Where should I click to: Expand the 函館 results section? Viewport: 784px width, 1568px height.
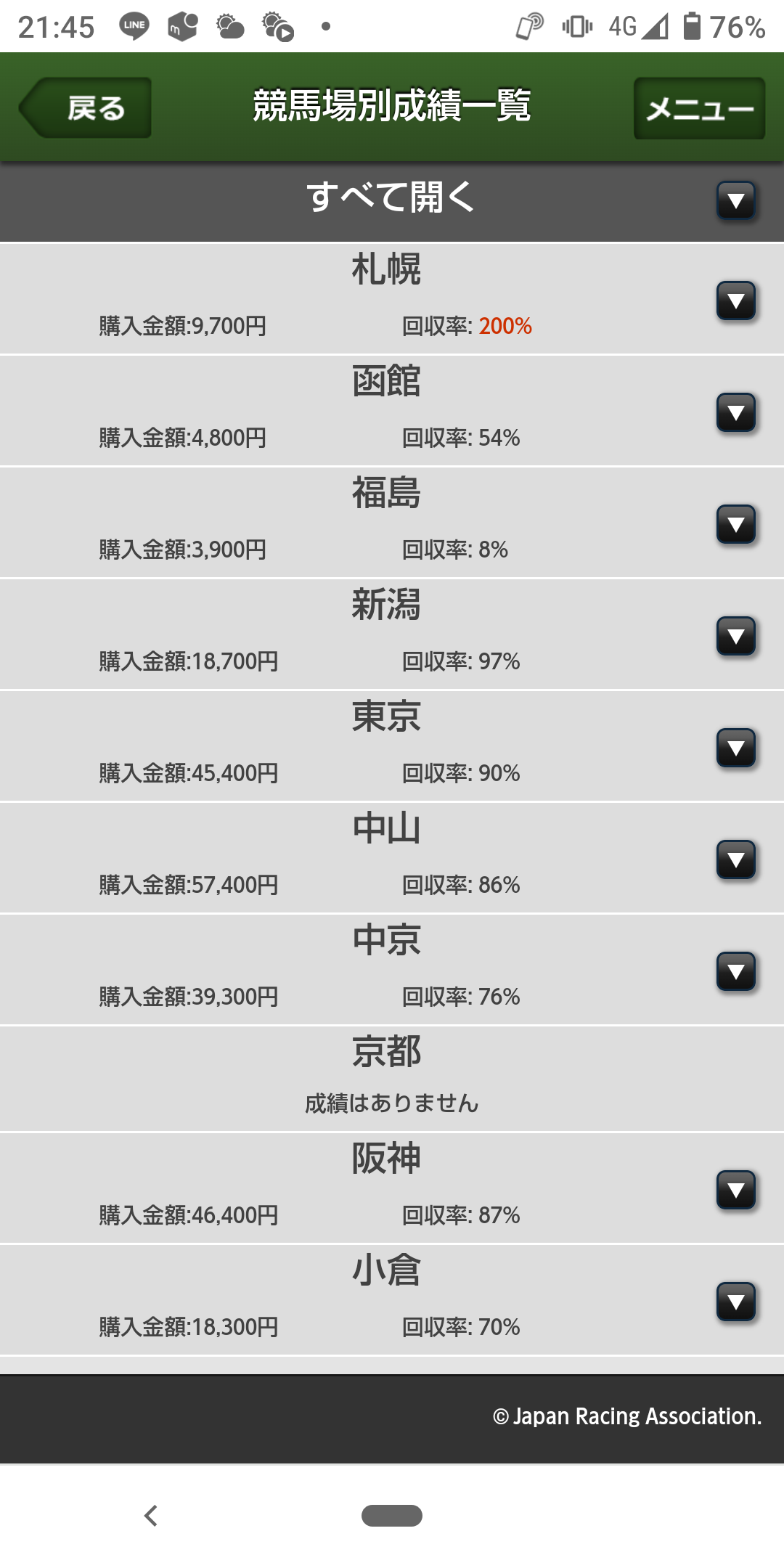736,412
